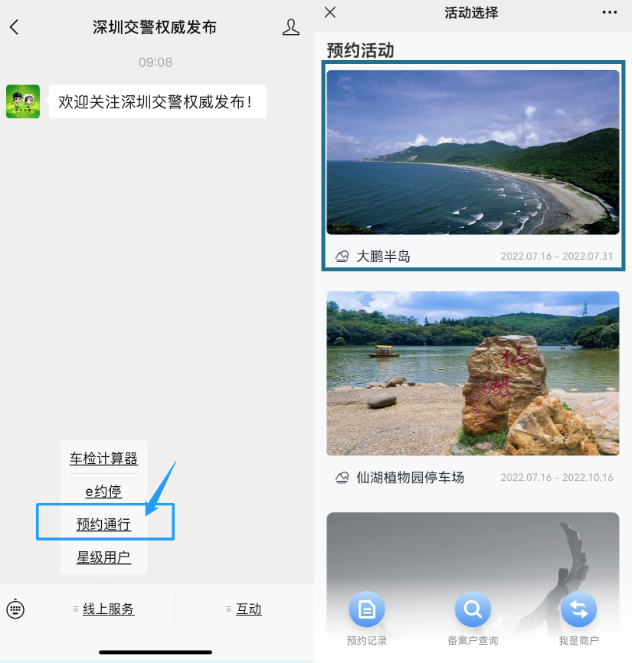Switch to keyboard input mode
632x663 pixels.
15,608
